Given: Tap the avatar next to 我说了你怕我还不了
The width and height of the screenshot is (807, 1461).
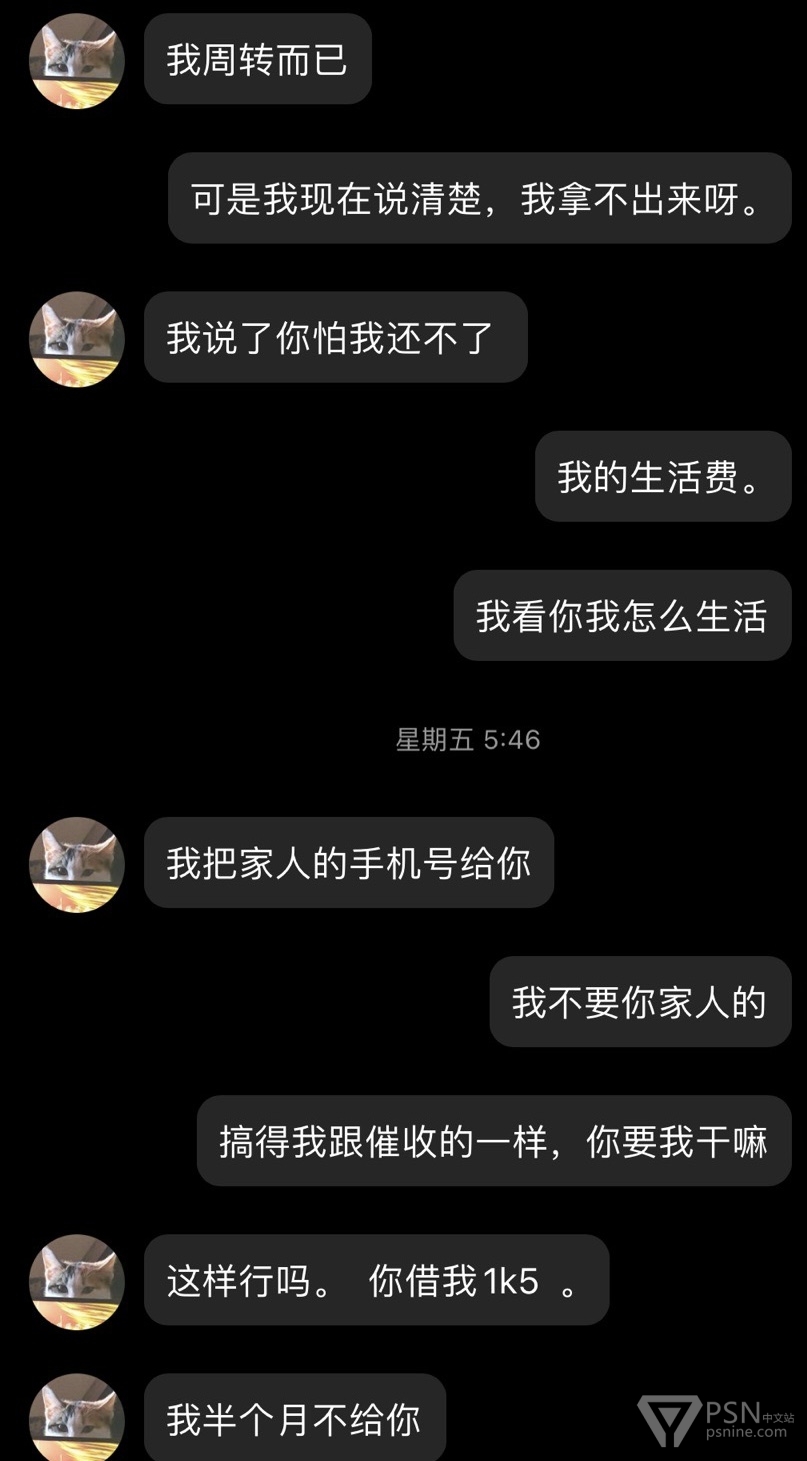Looking at the screenshot, I should (x=77, y=339).
